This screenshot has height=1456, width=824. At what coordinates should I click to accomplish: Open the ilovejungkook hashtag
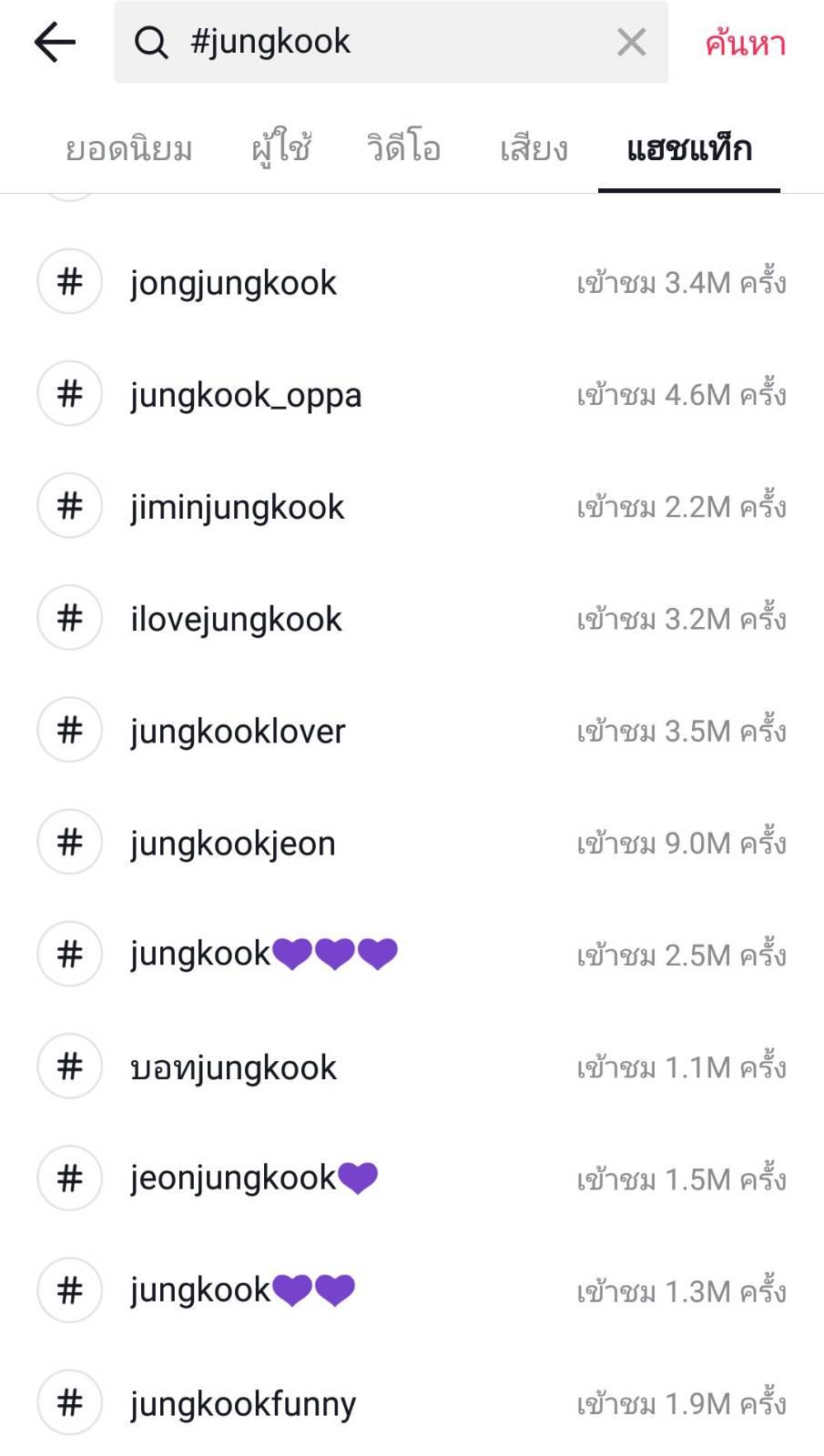pos(236,619)
